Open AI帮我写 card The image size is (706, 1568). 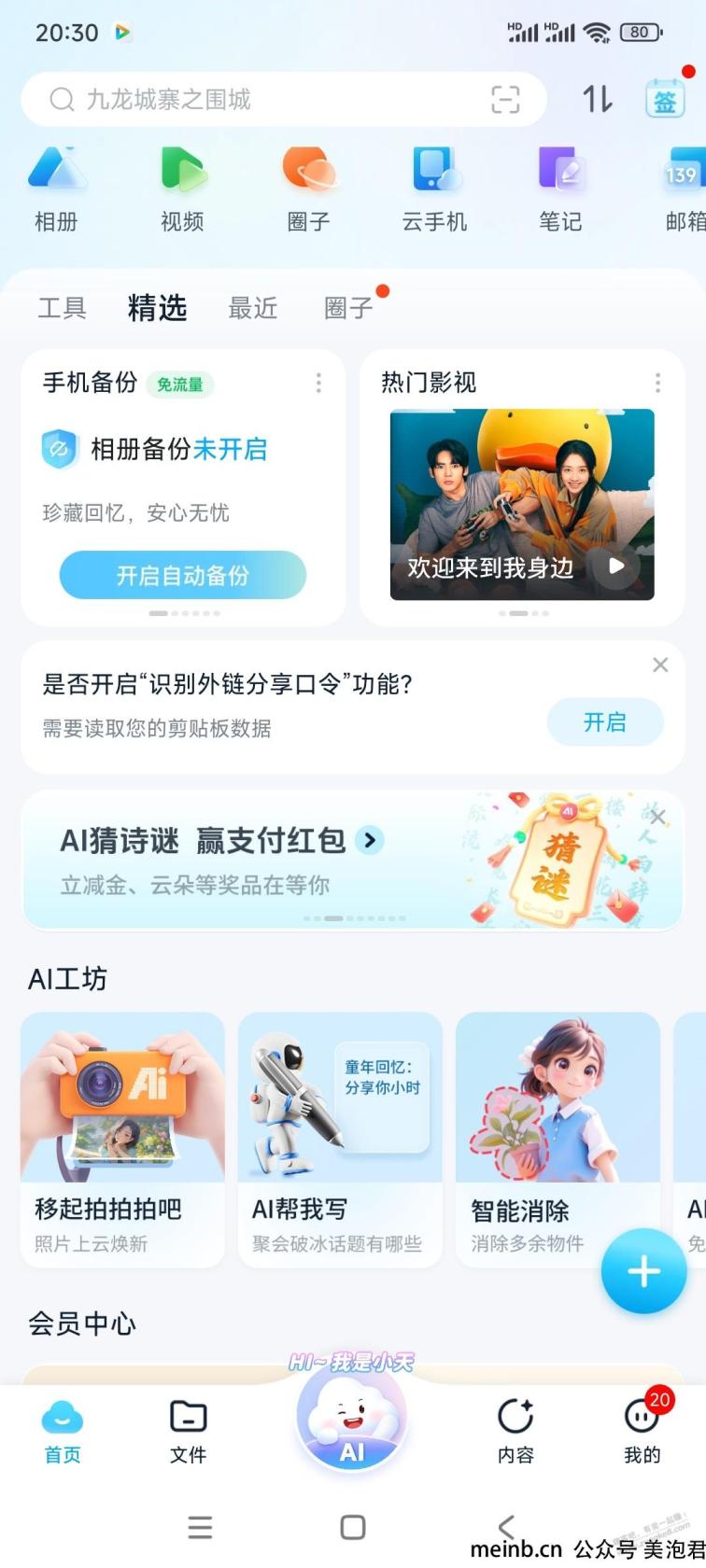click(x=340, y=1139)
